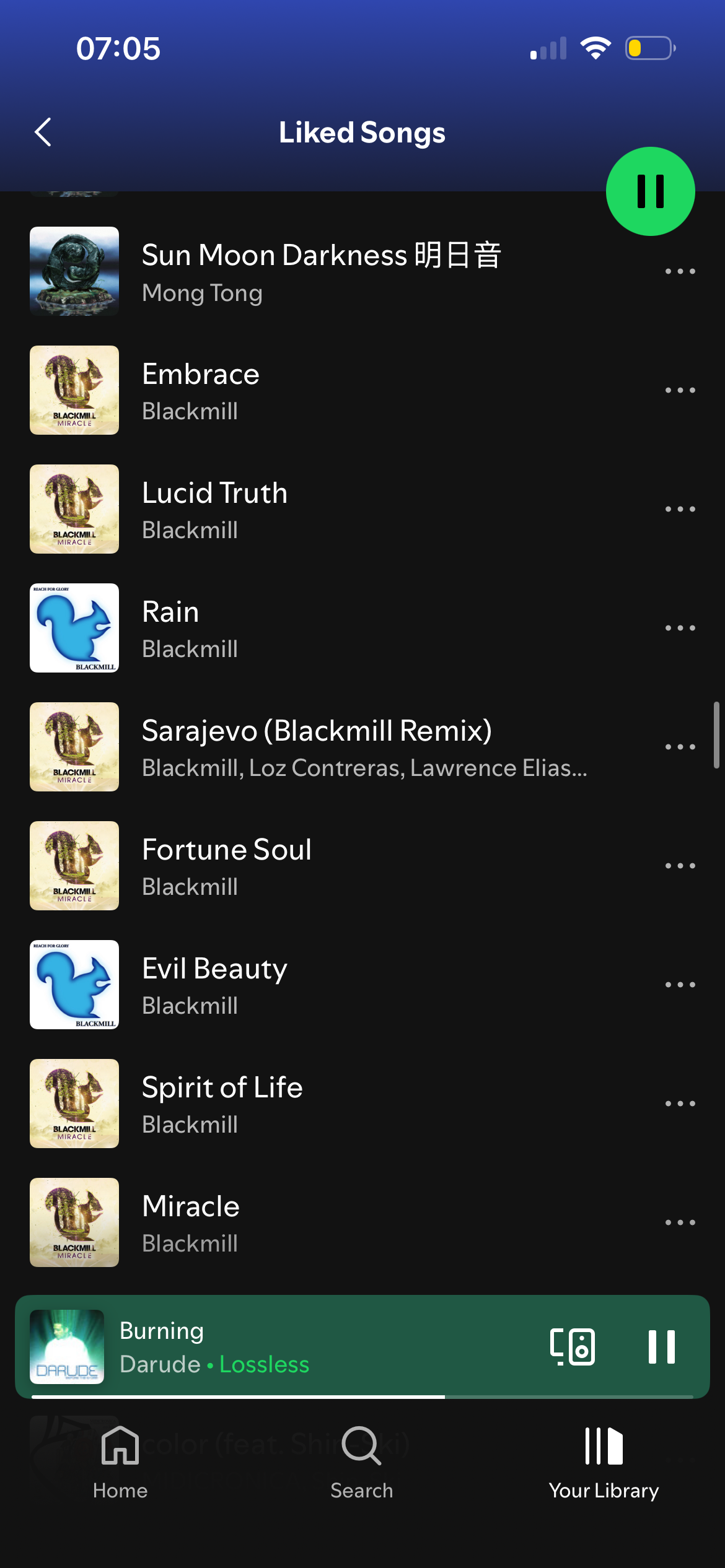Play Spirit of Life by Blackmill
This screenshot has height=1568, width=725.
(222, 1104)
